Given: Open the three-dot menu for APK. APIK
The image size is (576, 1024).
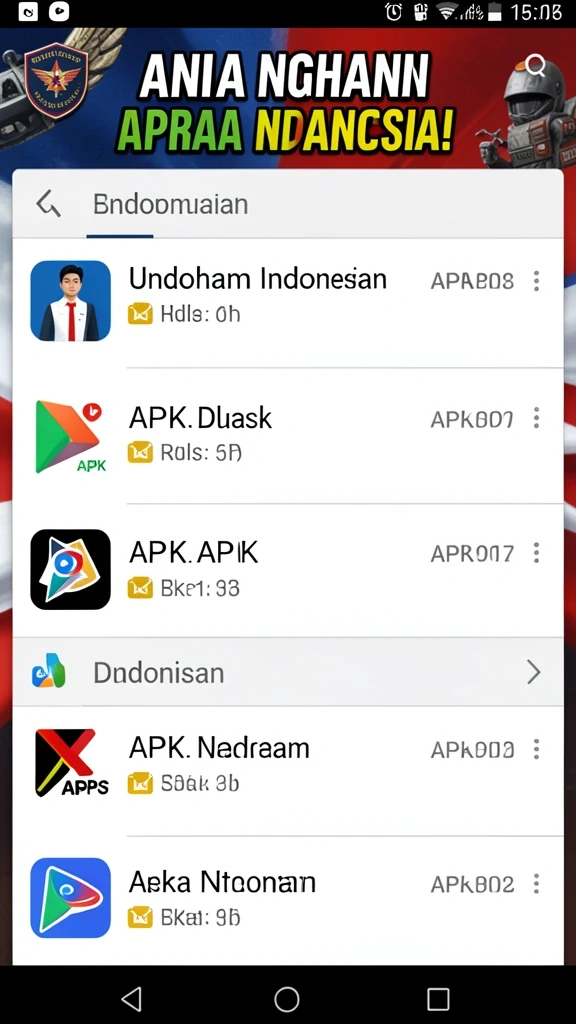Looking at the screenshot, I should coord(536,553).
